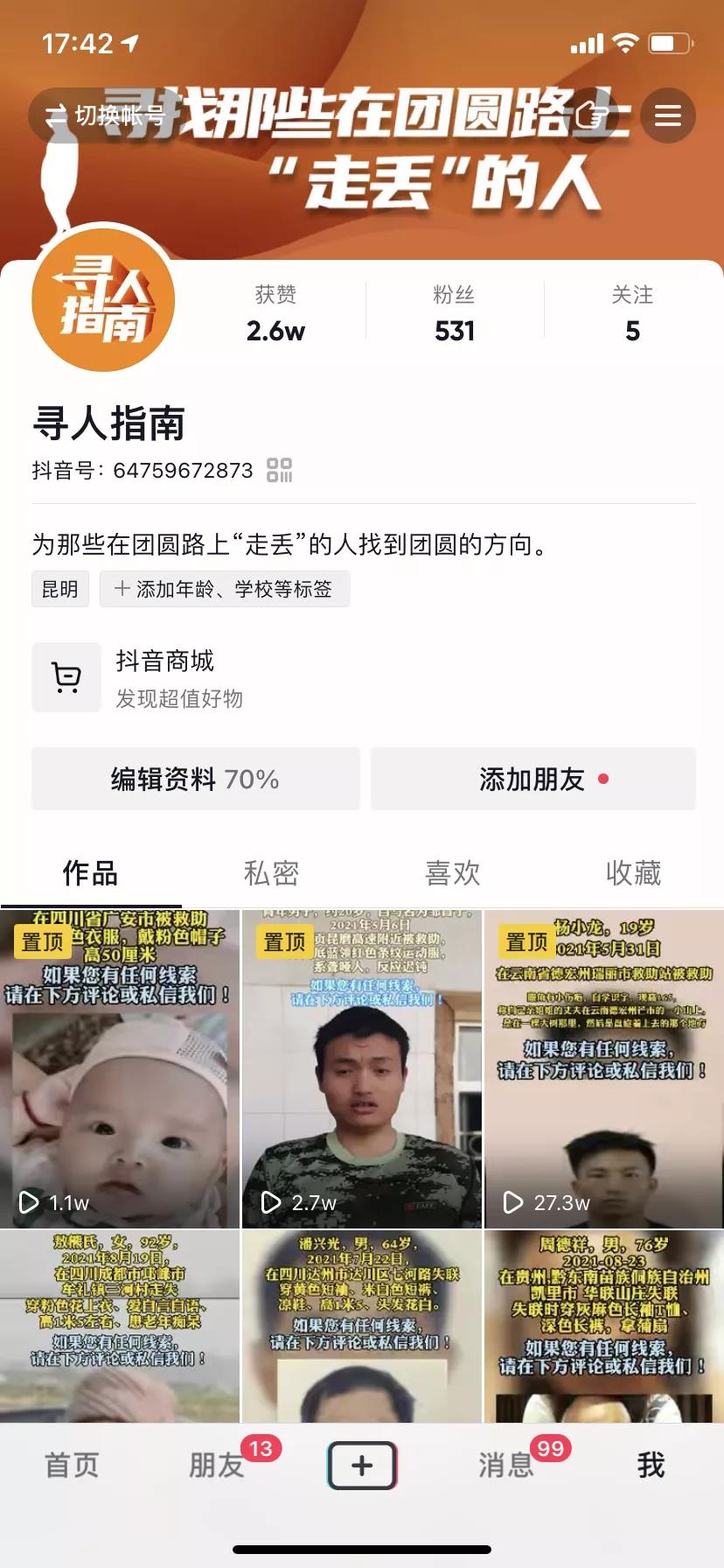Switch to the 私密 tab
724x1568 pixels.
(x=271, y=872)
